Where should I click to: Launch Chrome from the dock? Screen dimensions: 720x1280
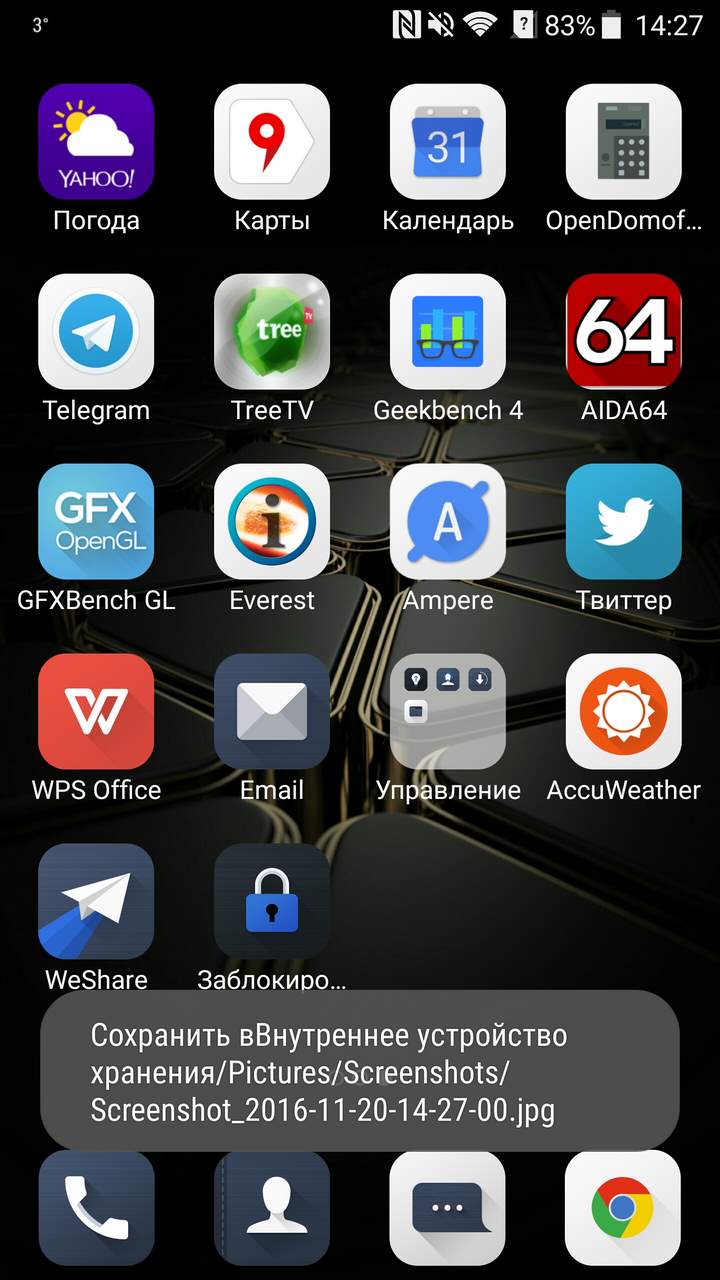[624, 1208]
